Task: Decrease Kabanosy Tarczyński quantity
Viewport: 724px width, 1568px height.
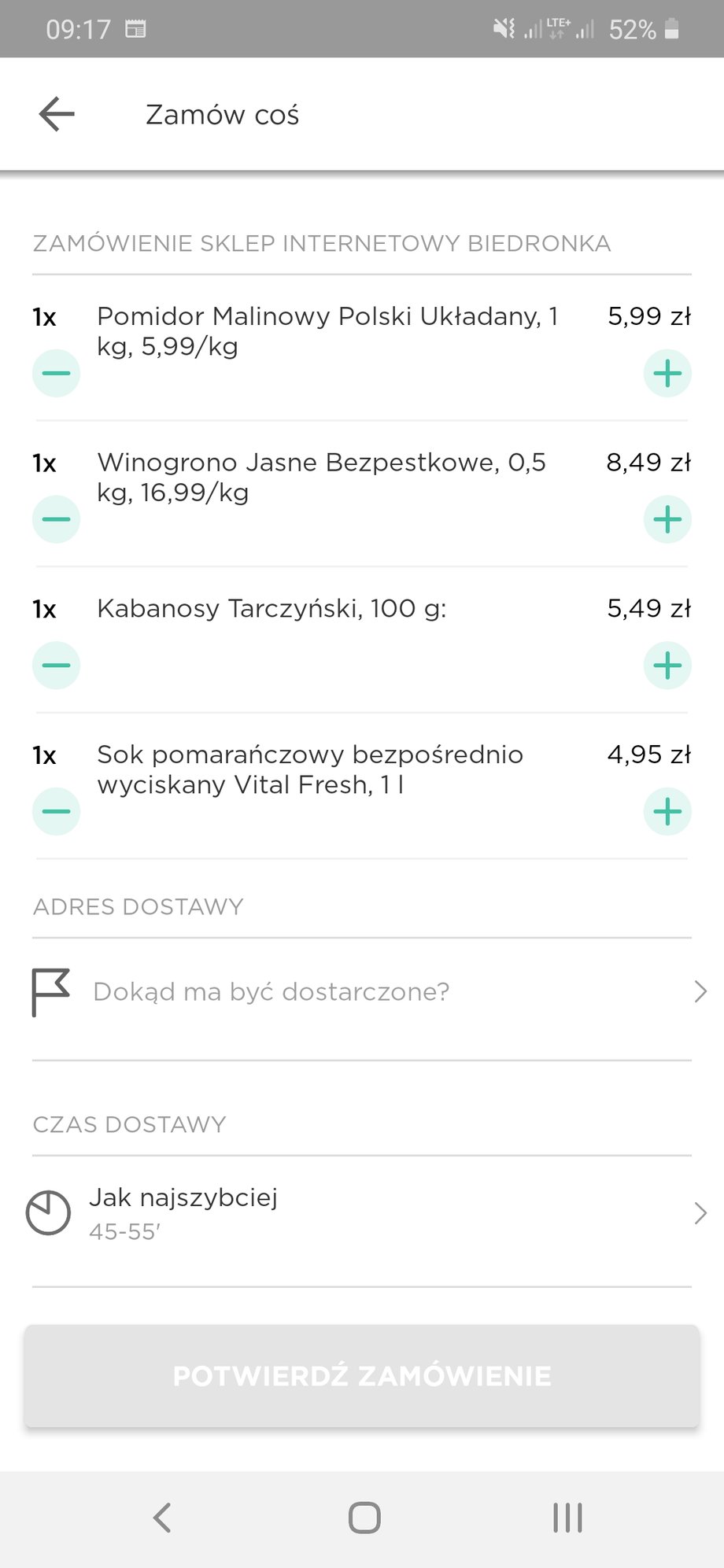Action: [x=56, y=666]
